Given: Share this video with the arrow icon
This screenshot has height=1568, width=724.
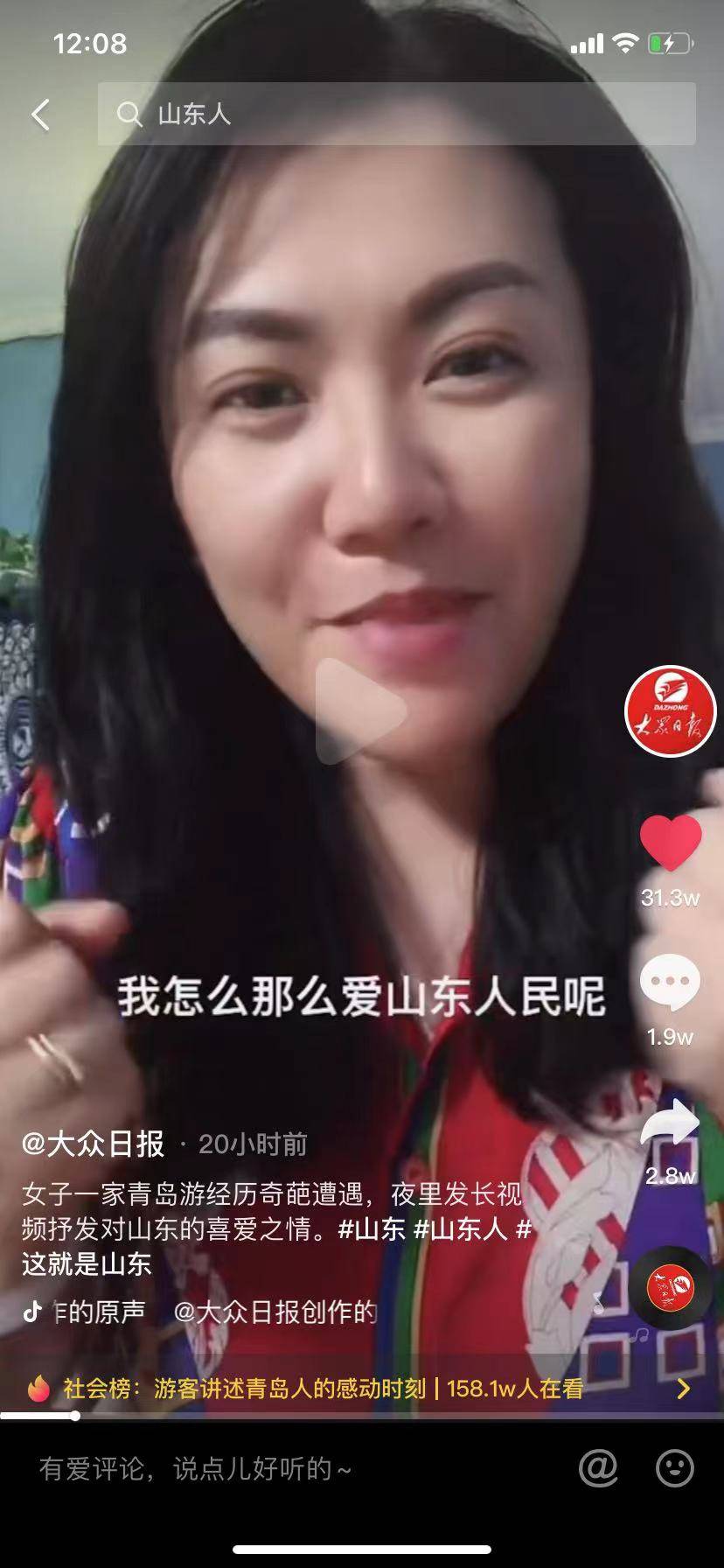Looking at the screenshot, I should [x=670, y=1123].
